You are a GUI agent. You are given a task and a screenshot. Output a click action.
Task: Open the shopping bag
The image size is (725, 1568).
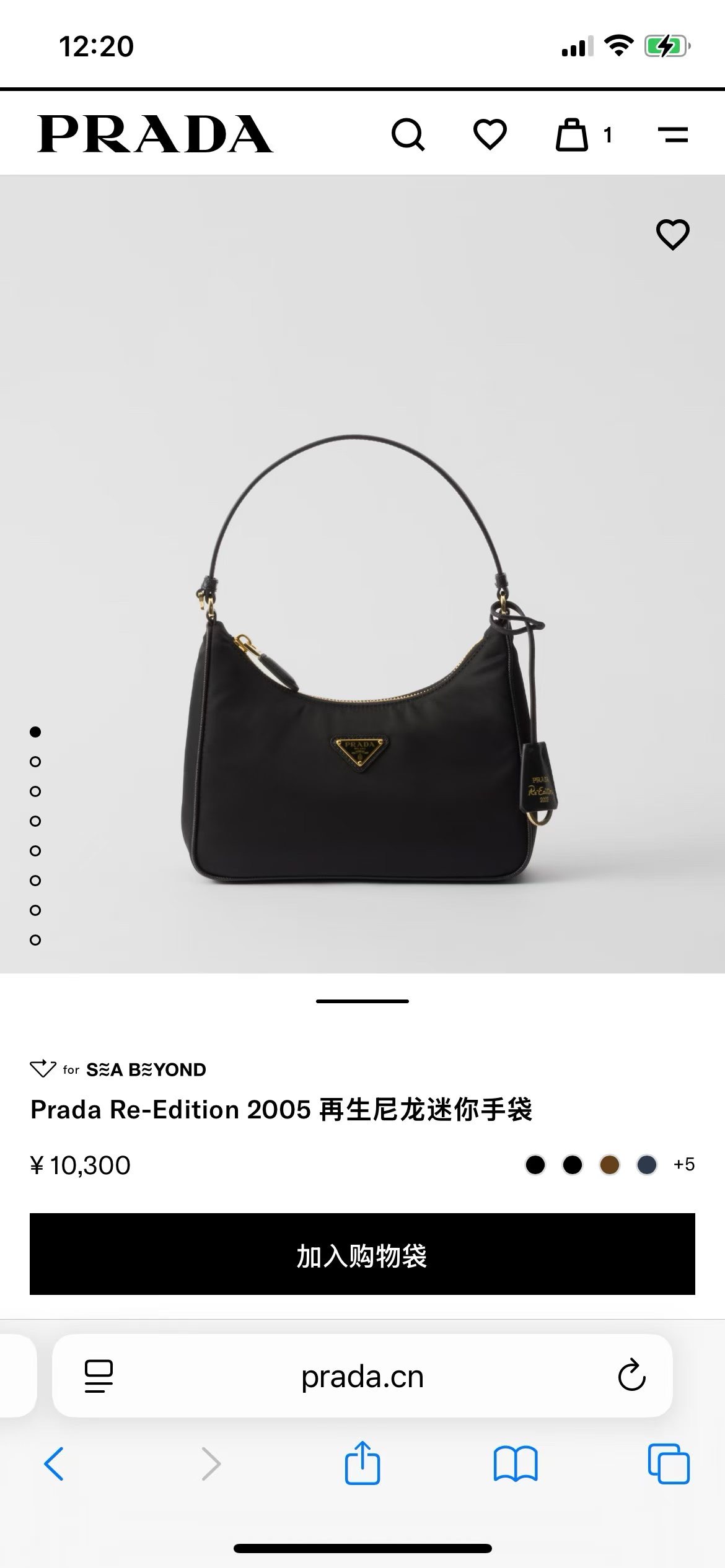572,134
